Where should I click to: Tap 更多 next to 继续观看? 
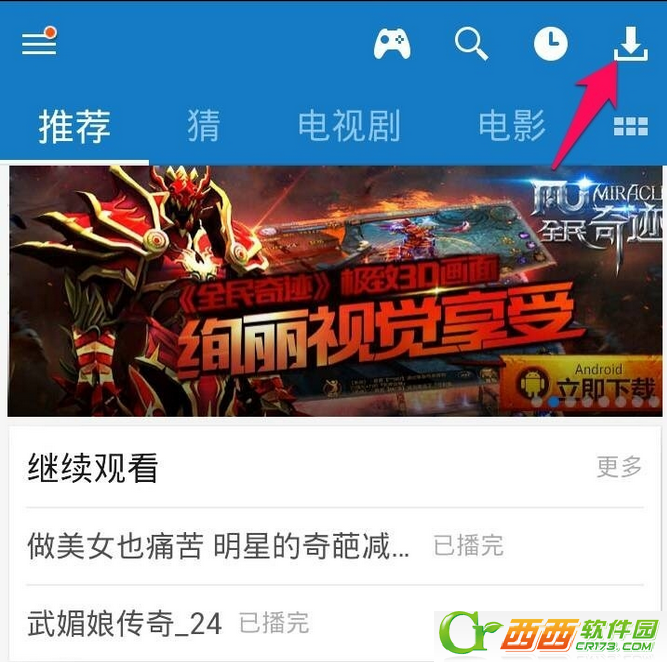[619, 467]
